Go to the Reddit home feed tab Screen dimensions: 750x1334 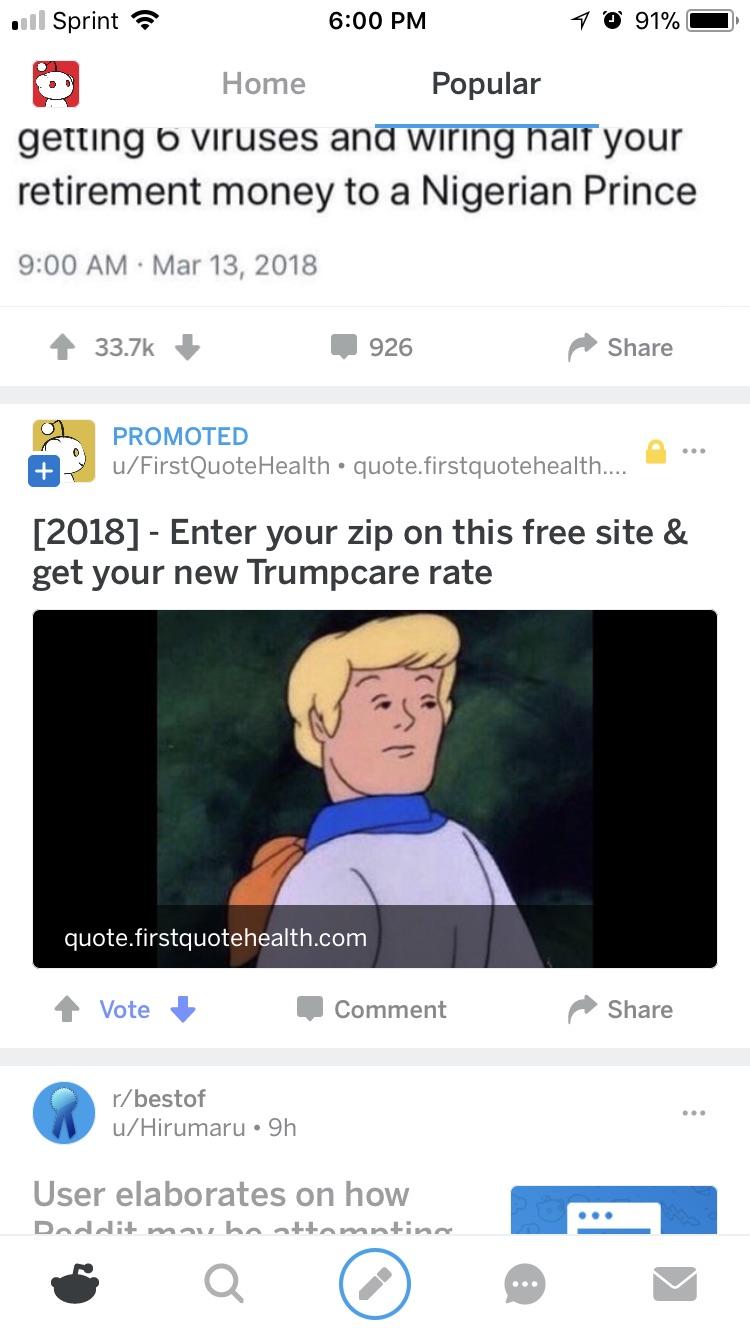[x=75, y=1284]
